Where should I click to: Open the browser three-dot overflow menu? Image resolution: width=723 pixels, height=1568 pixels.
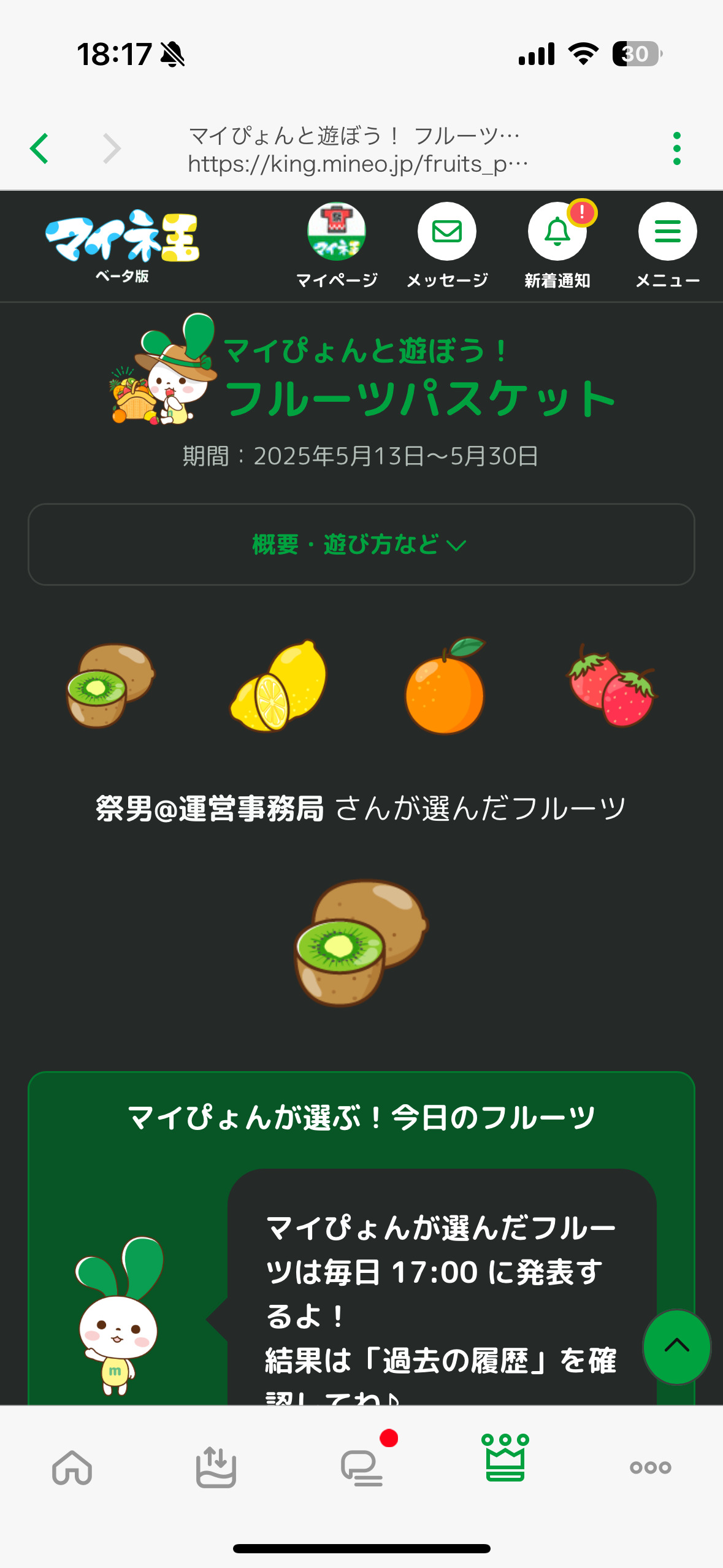[x=676, y=148]
